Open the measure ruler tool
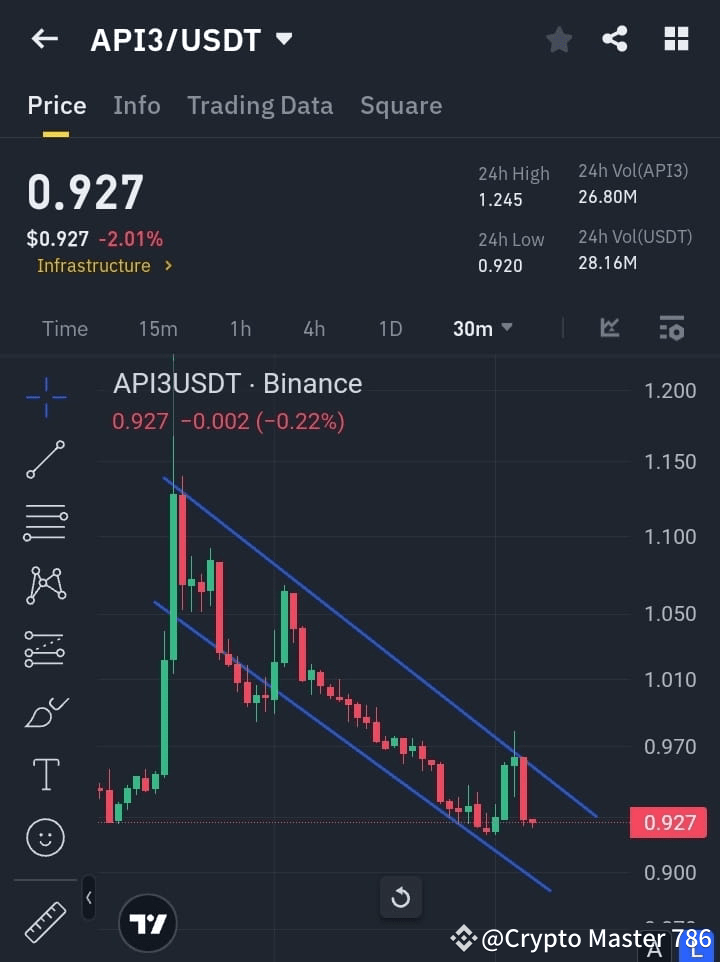720x962 pixels. pyautogui.click(x=45, y=922)
